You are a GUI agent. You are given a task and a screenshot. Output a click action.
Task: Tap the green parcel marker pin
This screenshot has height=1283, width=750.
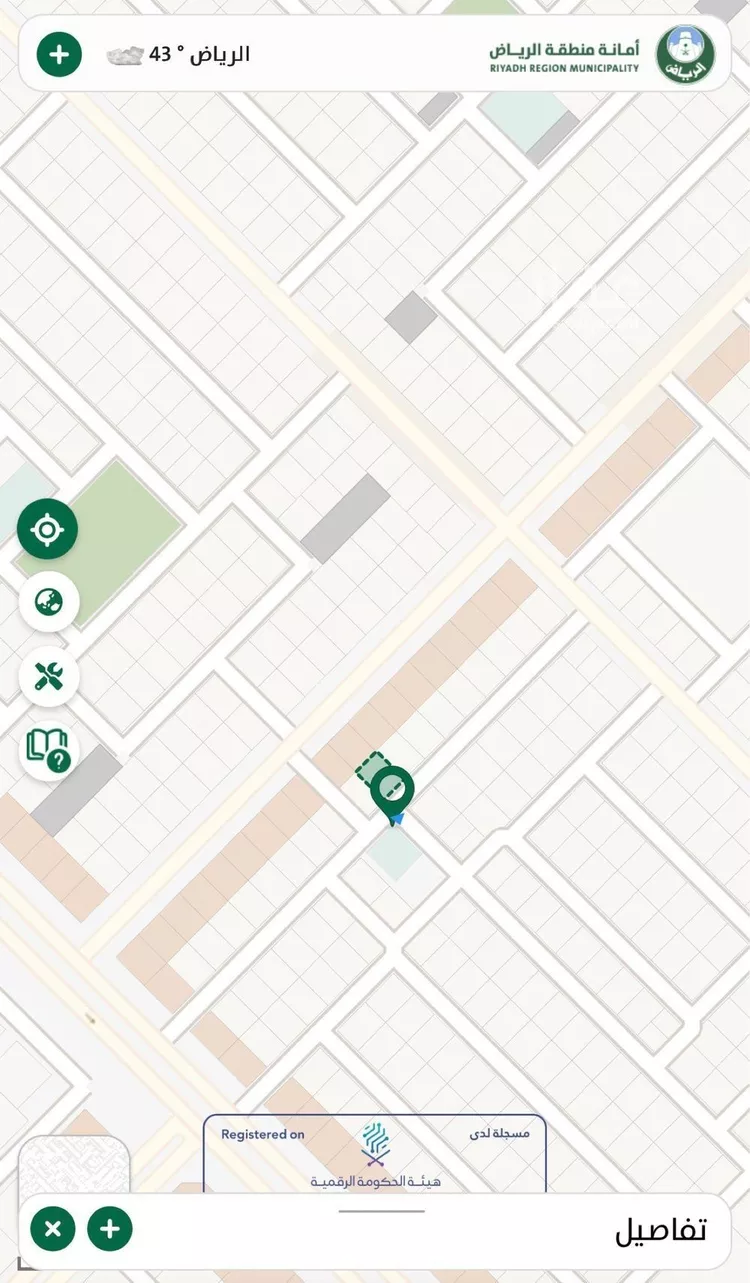pos(392,790)
